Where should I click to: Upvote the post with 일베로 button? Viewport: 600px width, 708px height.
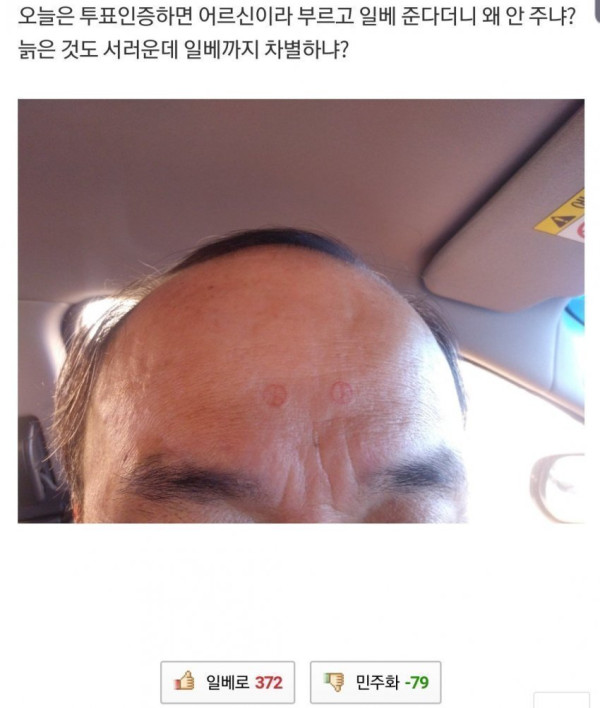click(229, 683)
